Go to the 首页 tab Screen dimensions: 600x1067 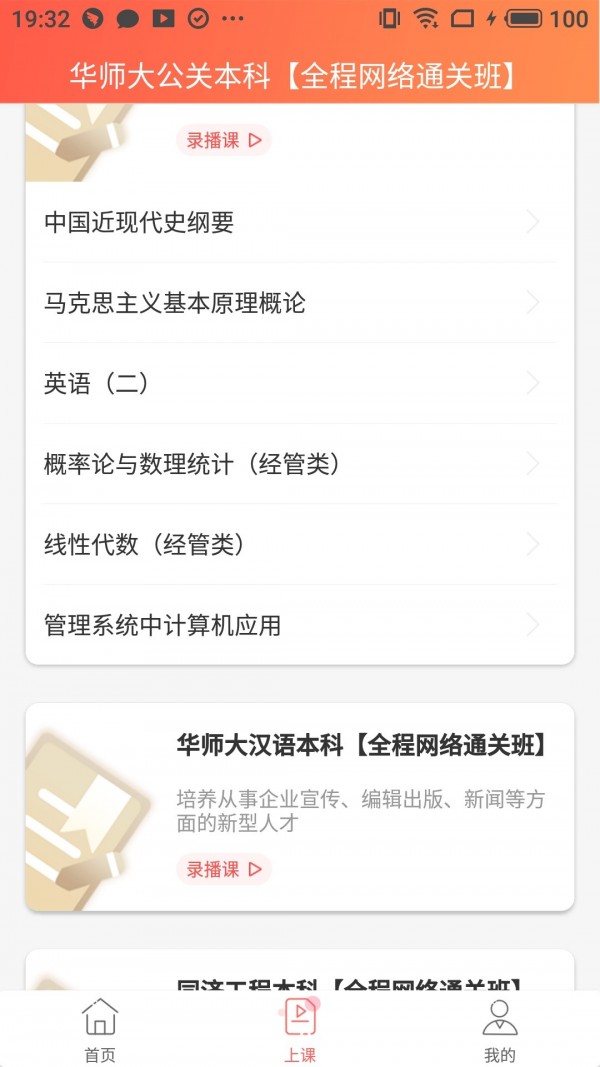(x=99, y=1030)
